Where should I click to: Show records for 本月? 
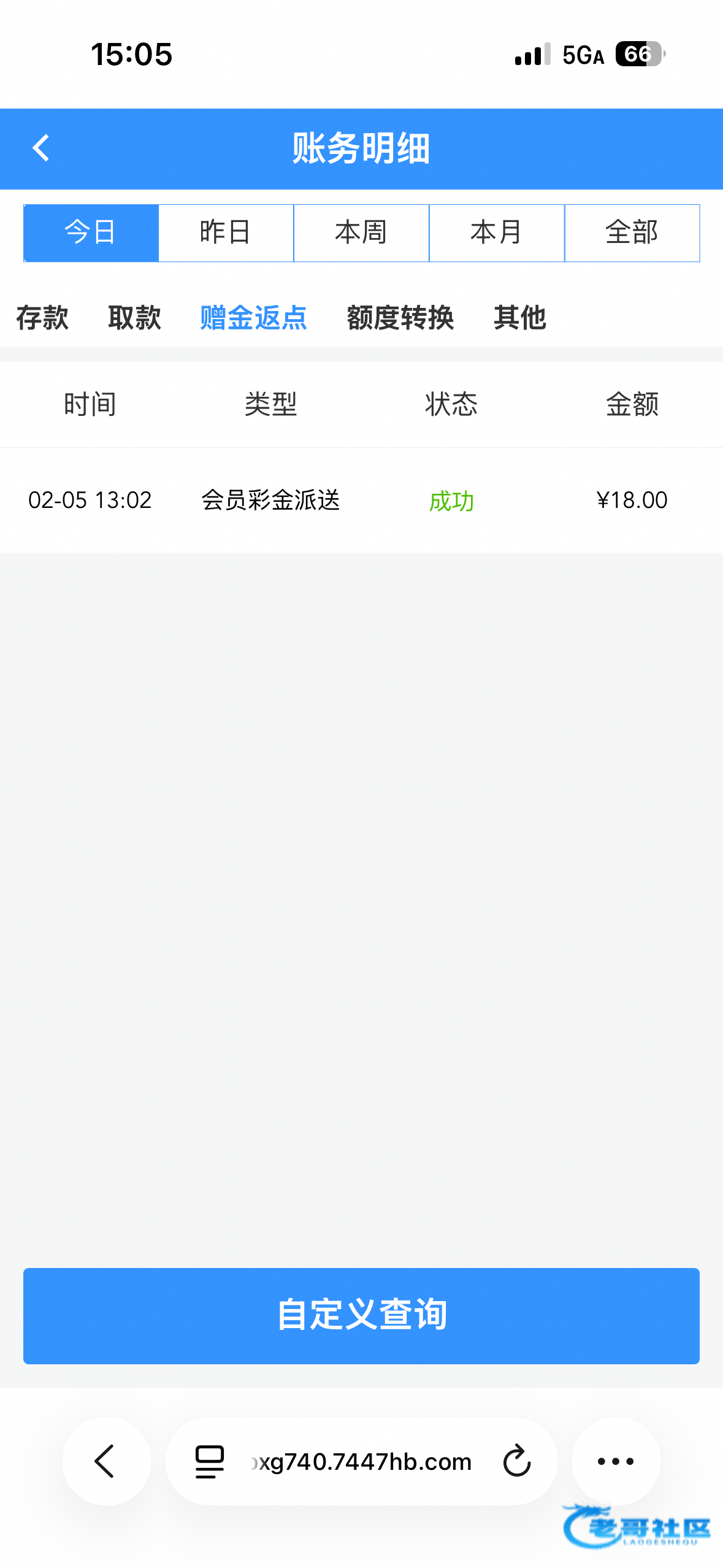coord(497,233)
